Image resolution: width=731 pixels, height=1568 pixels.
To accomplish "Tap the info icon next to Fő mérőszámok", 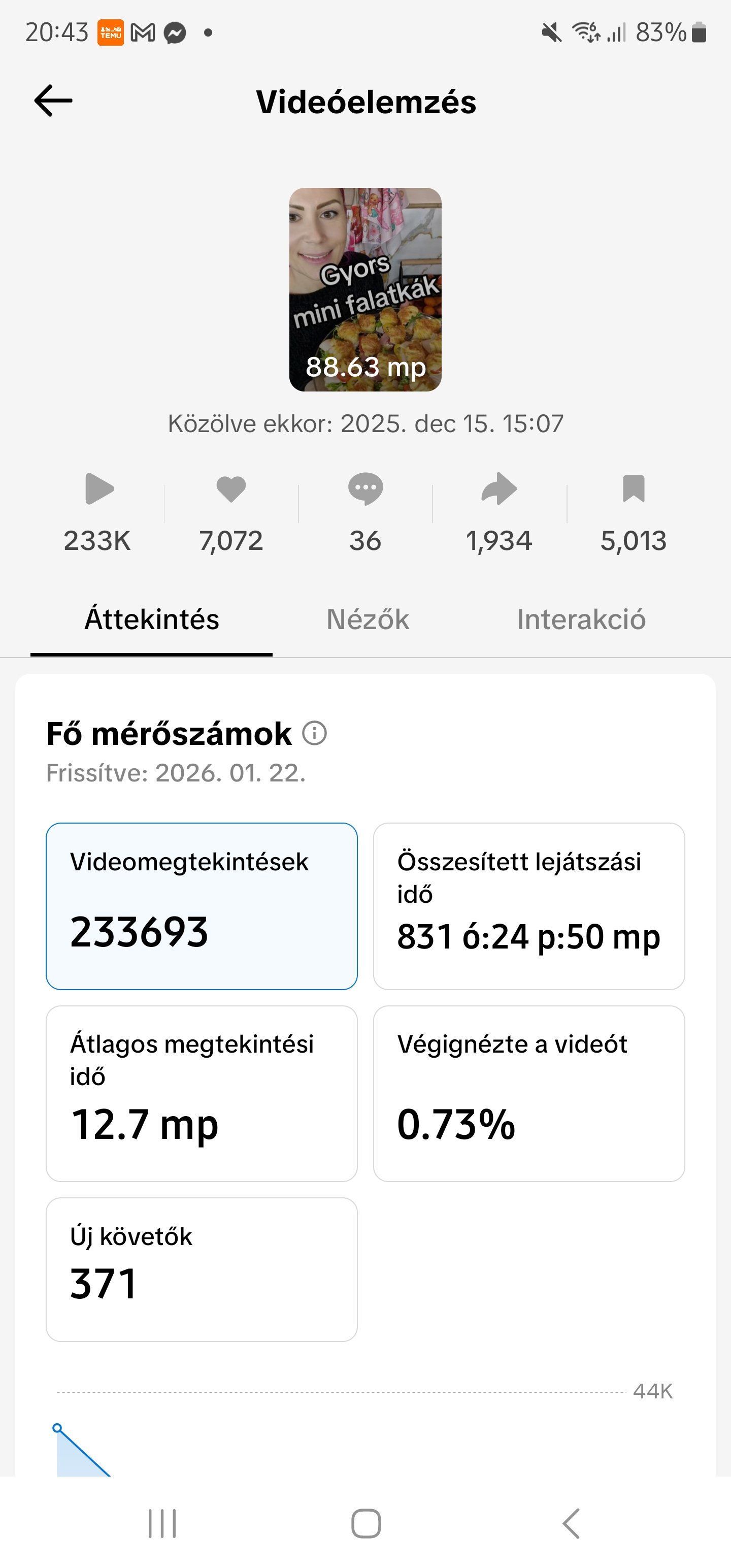I will tap(315, 735).
